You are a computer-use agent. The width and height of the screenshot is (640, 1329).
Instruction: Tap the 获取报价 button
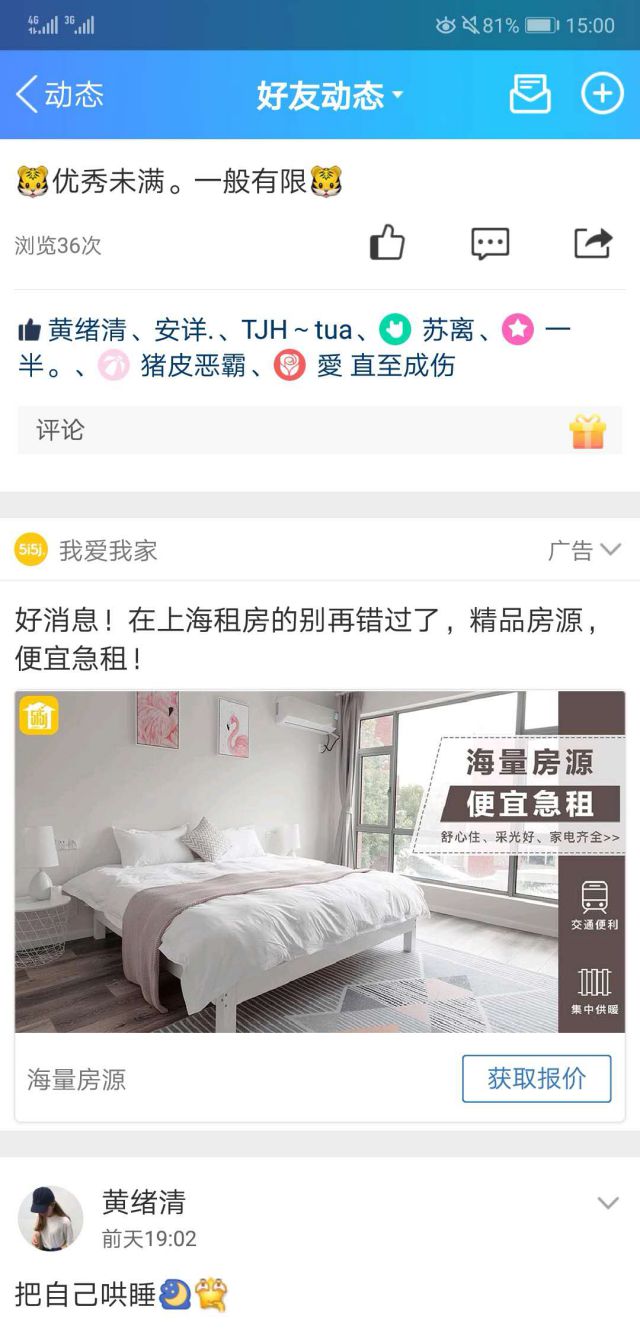(x=536, y=1079)
